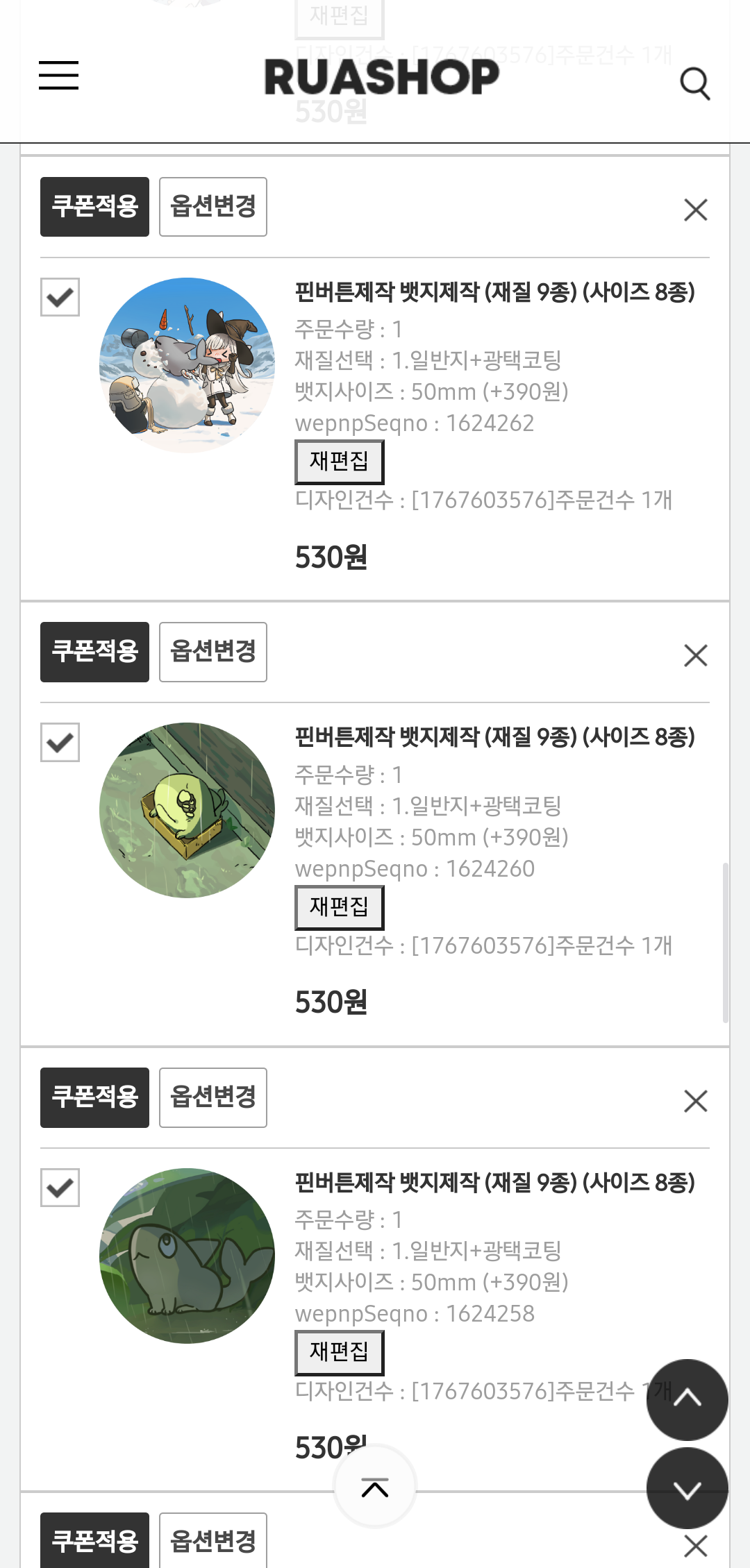The image size is (750, 1568).
Task: Jump to bottom with the dark down arrow
Action: pyautogui.click(x=687, y=1488)
